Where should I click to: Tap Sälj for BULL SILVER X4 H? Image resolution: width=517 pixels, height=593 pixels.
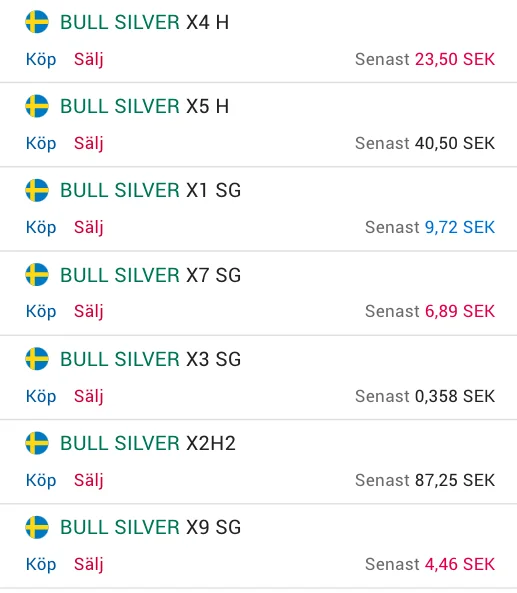(x=88, y=59)
